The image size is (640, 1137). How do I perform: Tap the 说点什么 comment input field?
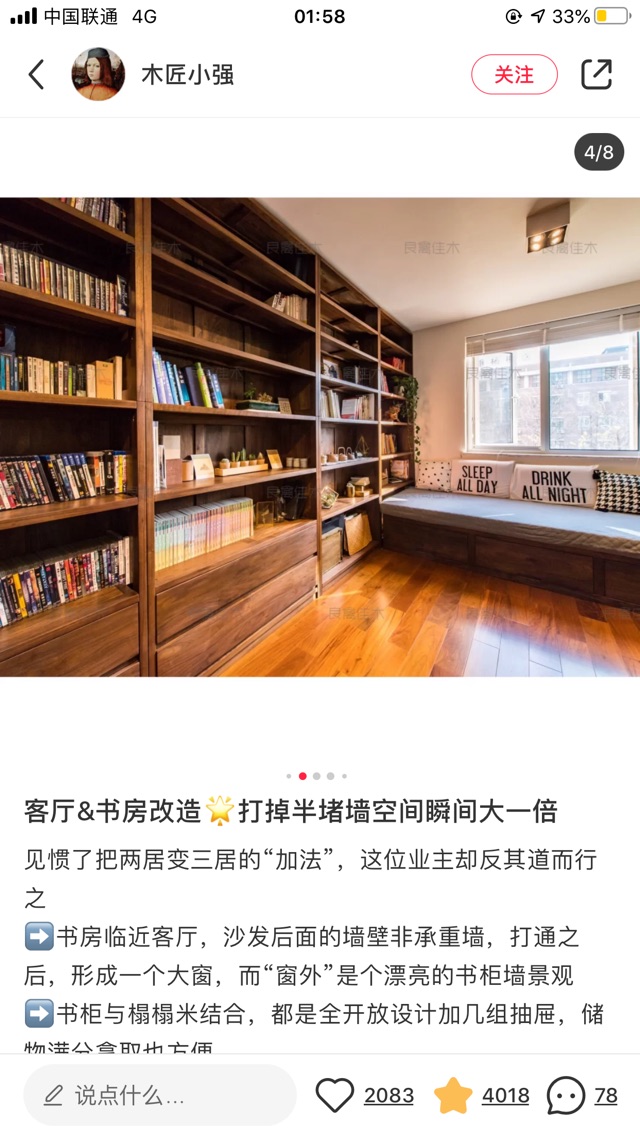[160, 1095]
